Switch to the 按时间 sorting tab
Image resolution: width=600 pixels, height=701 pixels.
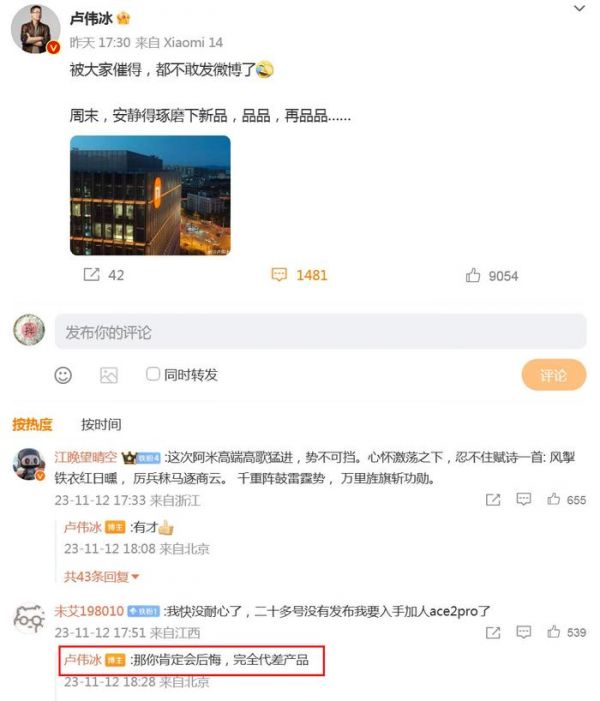point(101,424)
